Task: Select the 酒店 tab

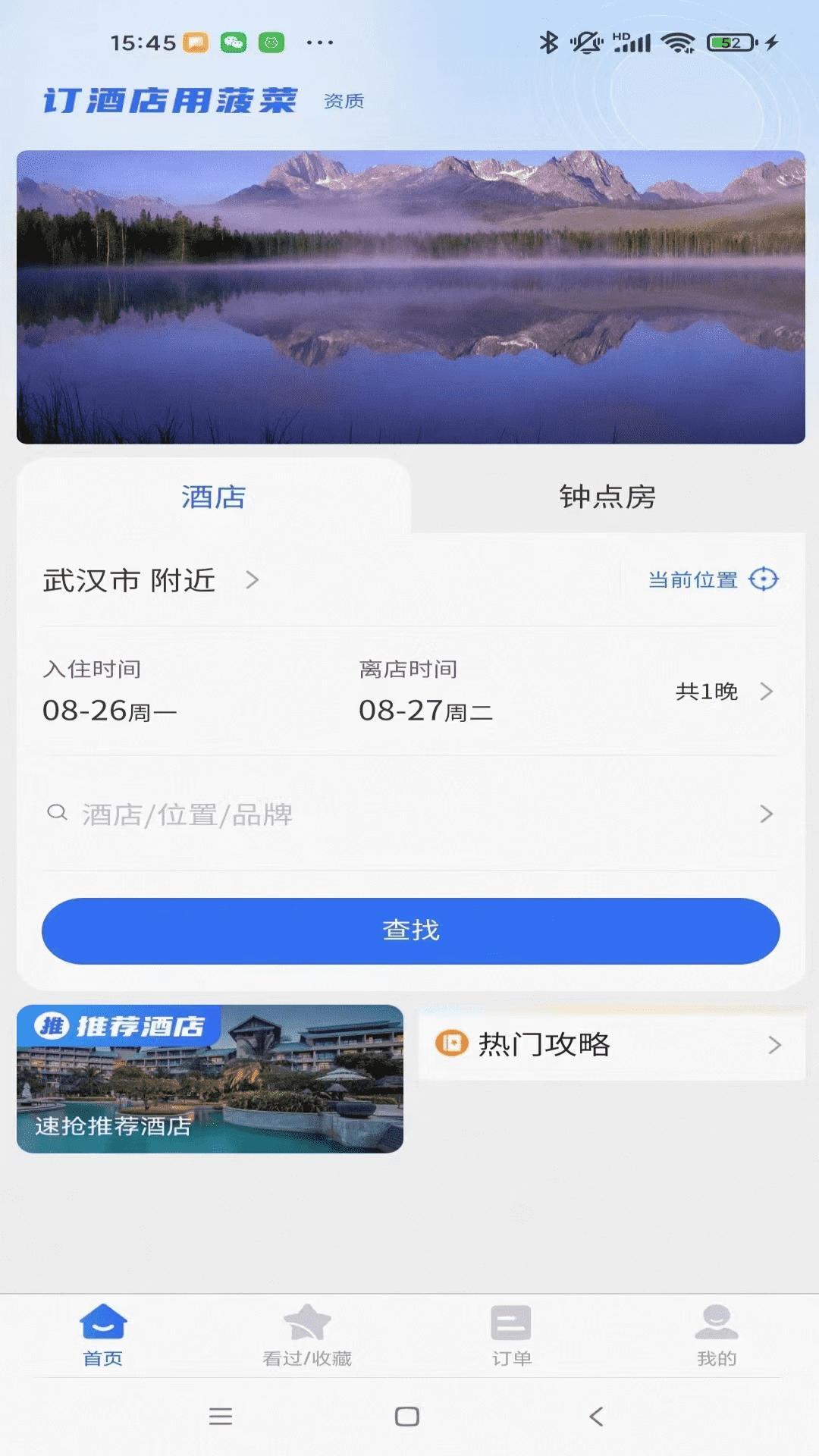Action: pyautogui.click(x=213, y=497)
